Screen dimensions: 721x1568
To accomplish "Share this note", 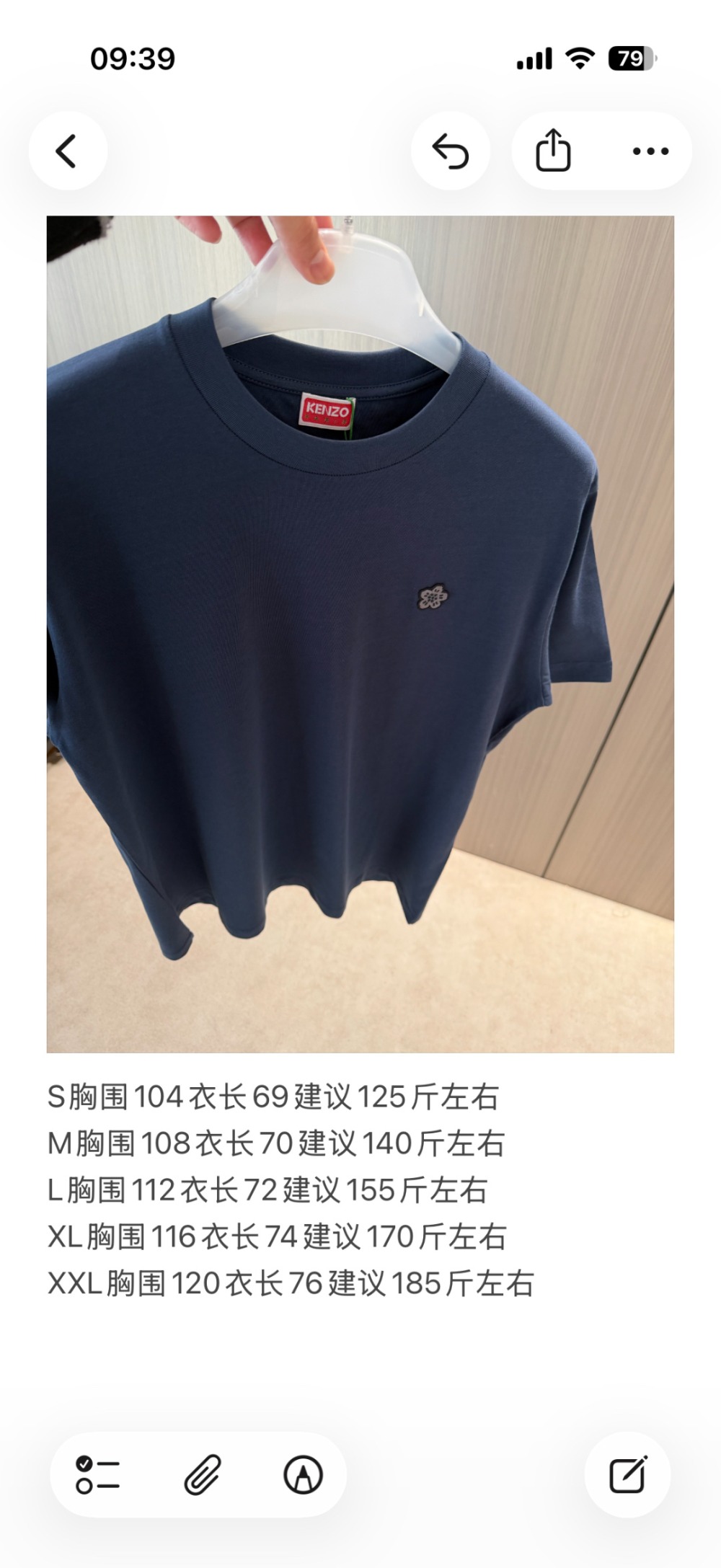I will [553, 151].
